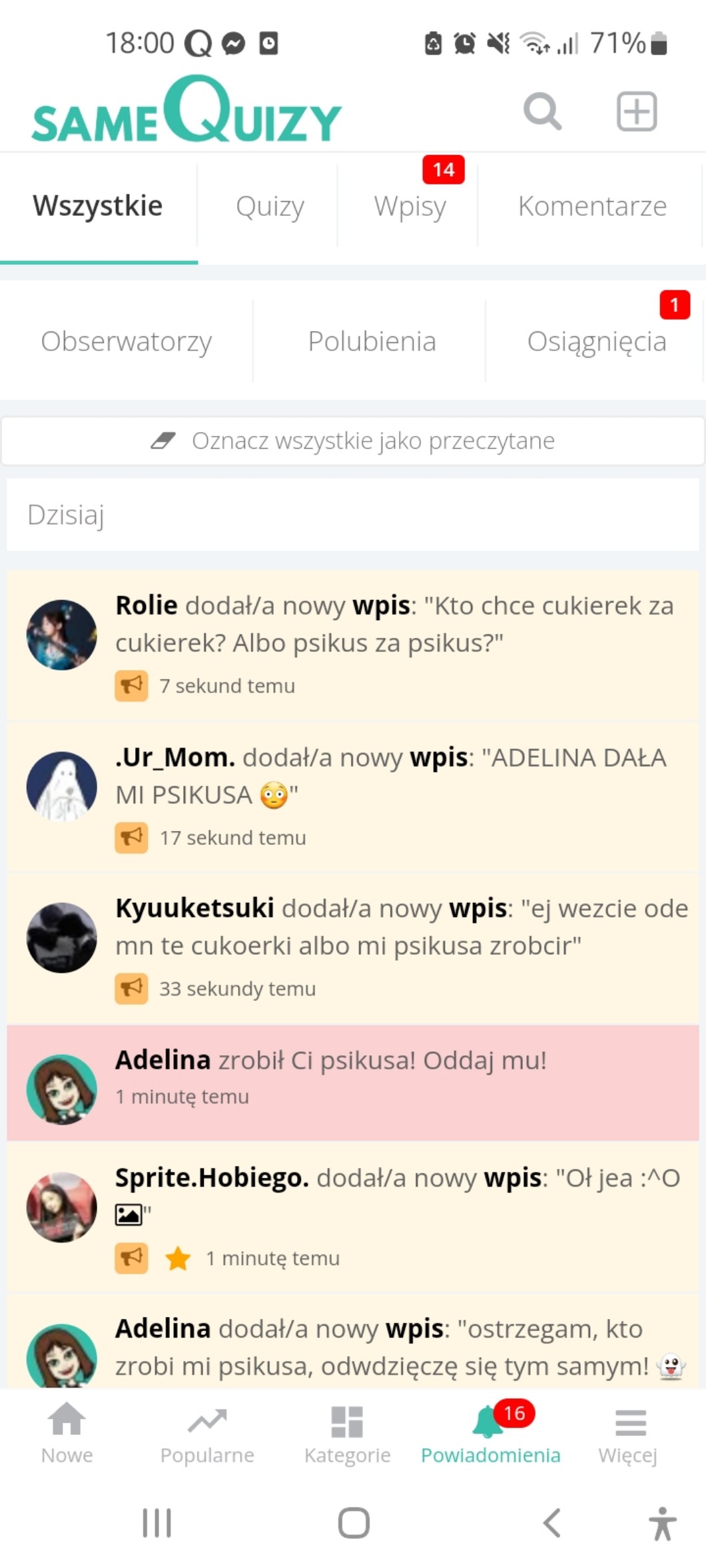Open the Osiągnięcia tab
Image resolution: width=706 pixels, height=1568 pixels.
tap(596, 342)
